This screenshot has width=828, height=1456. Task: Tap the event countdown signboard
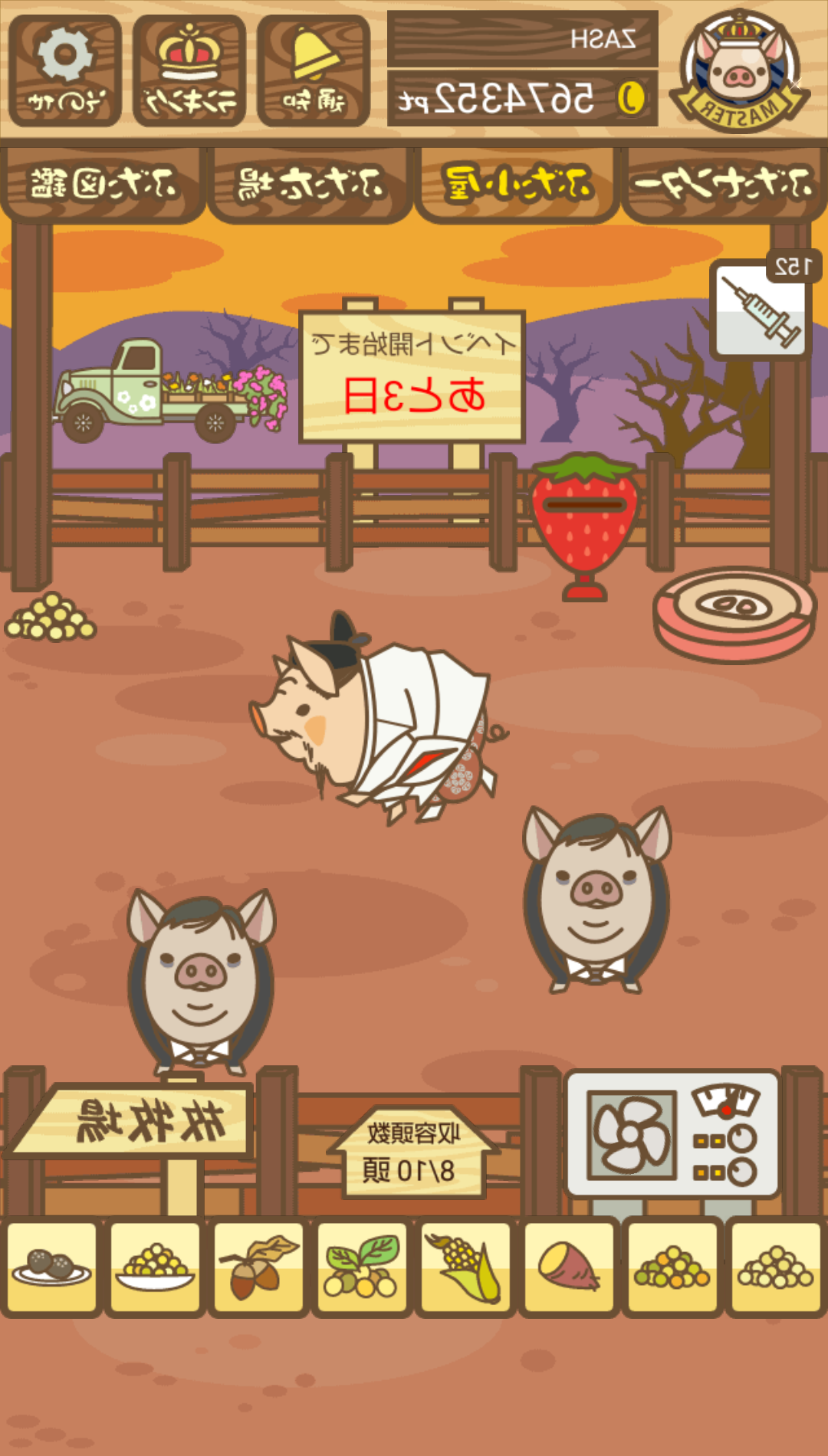[x=412, y=376]
